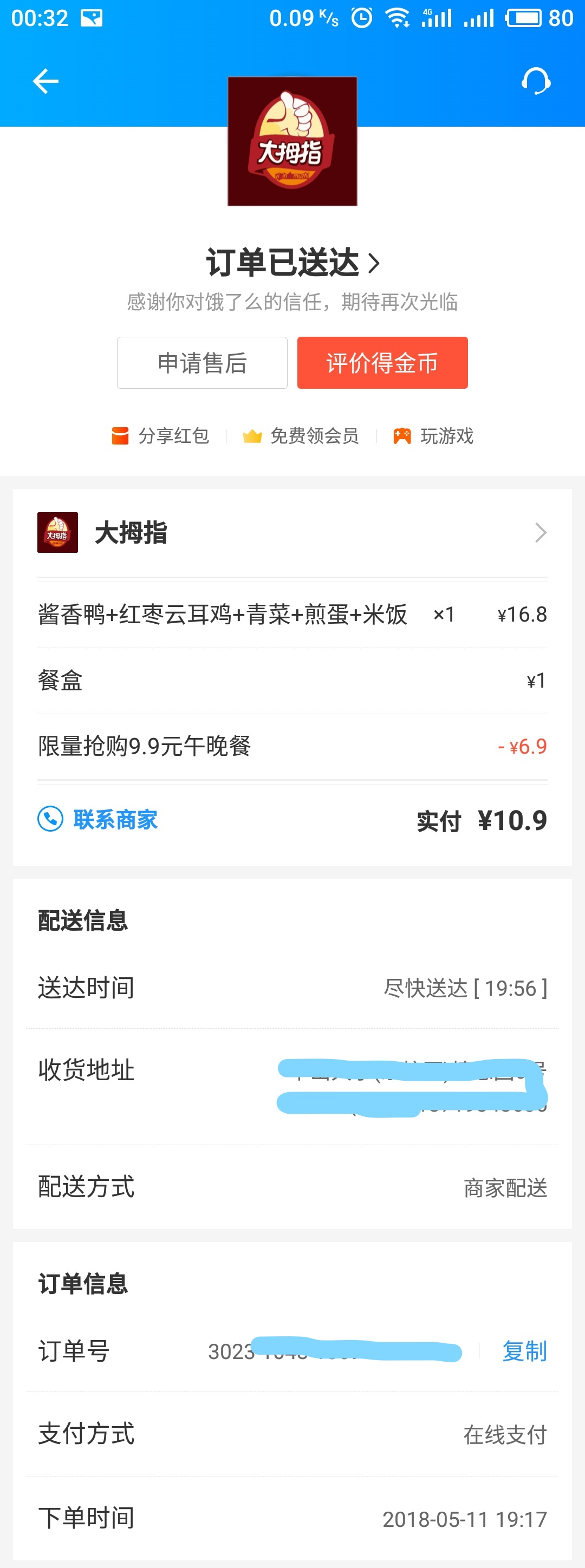
Task: Open the 大拇指 store page row
Action: [292, 533]
